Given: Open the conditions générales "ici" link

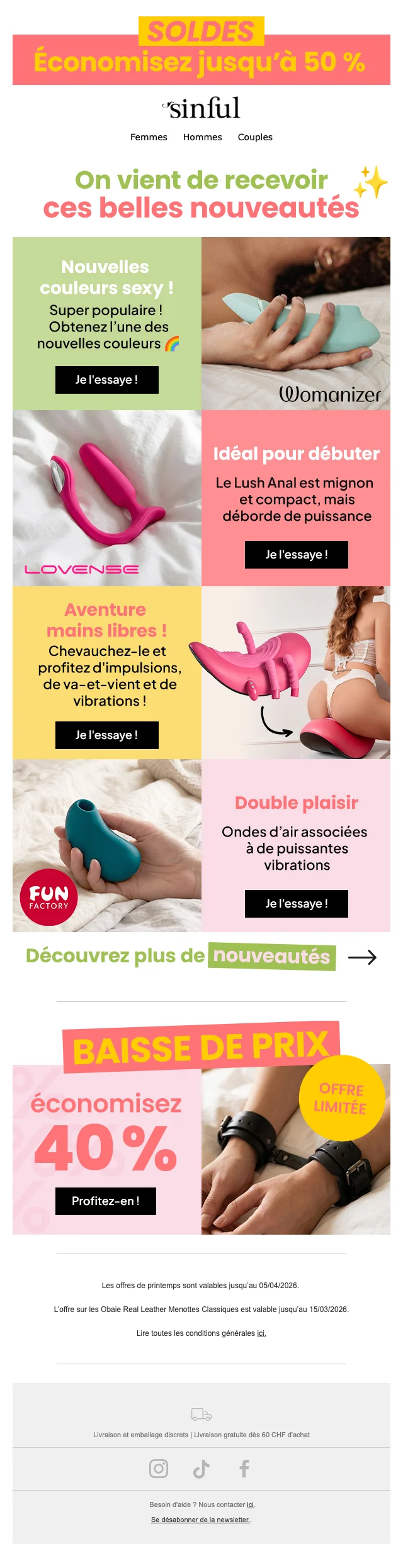Looking at the screenshot, I should pos(261,1333).
